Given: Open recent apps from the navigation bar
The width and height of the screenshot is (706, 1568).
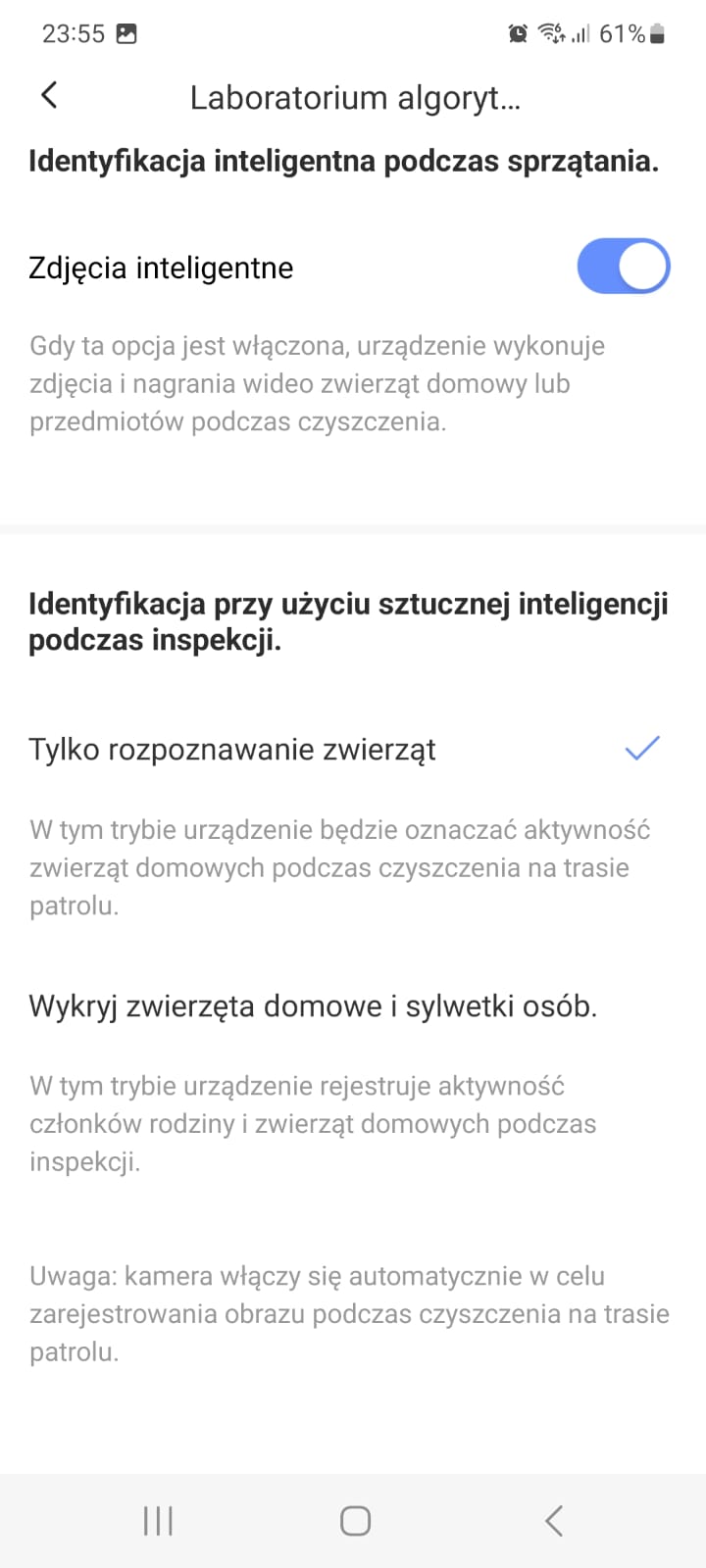Looking at the screenshot, I should [x=158, y=1521].
